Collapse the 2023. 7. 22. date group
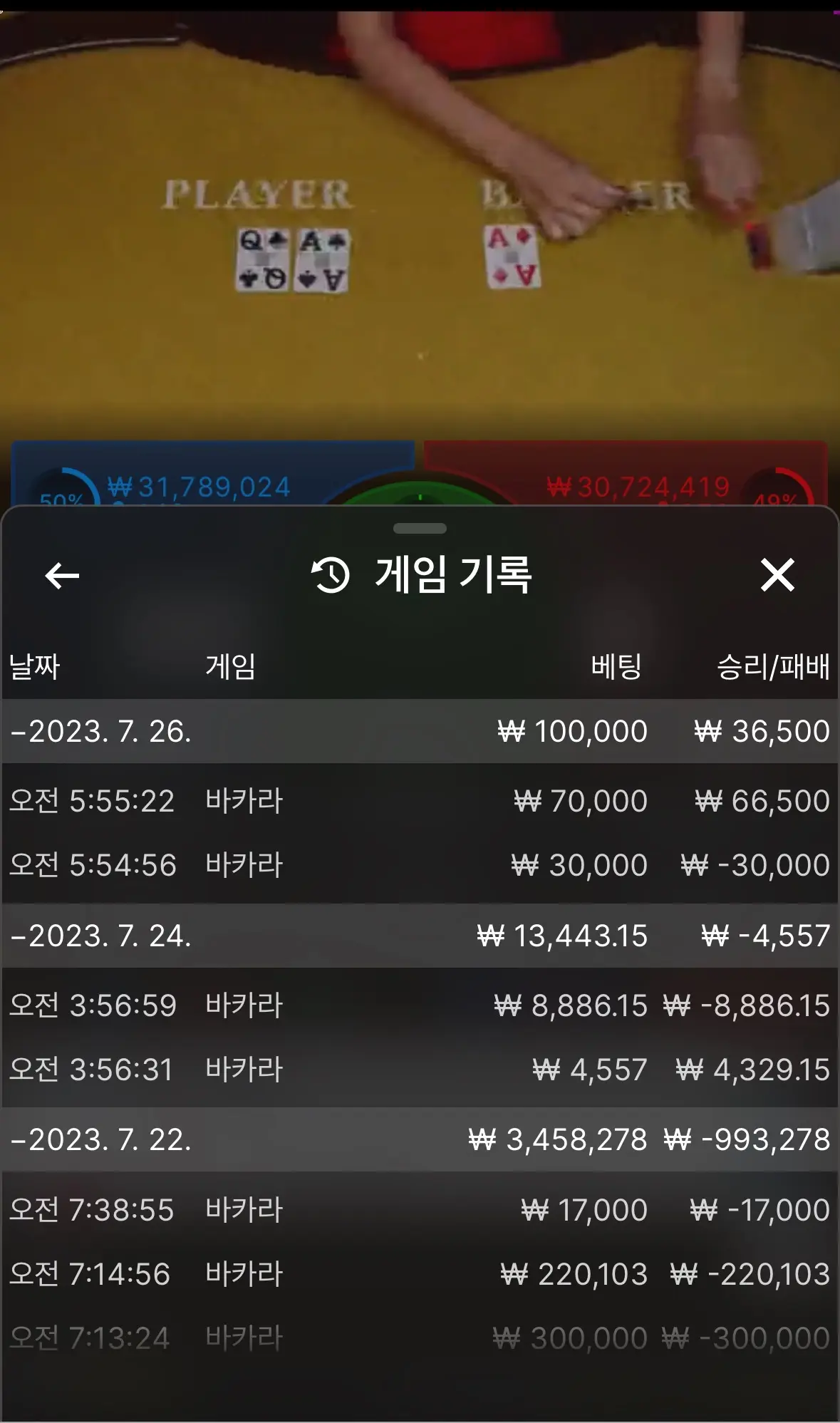The width and height of the screenshot is (840, 1423). point(420,1139)
